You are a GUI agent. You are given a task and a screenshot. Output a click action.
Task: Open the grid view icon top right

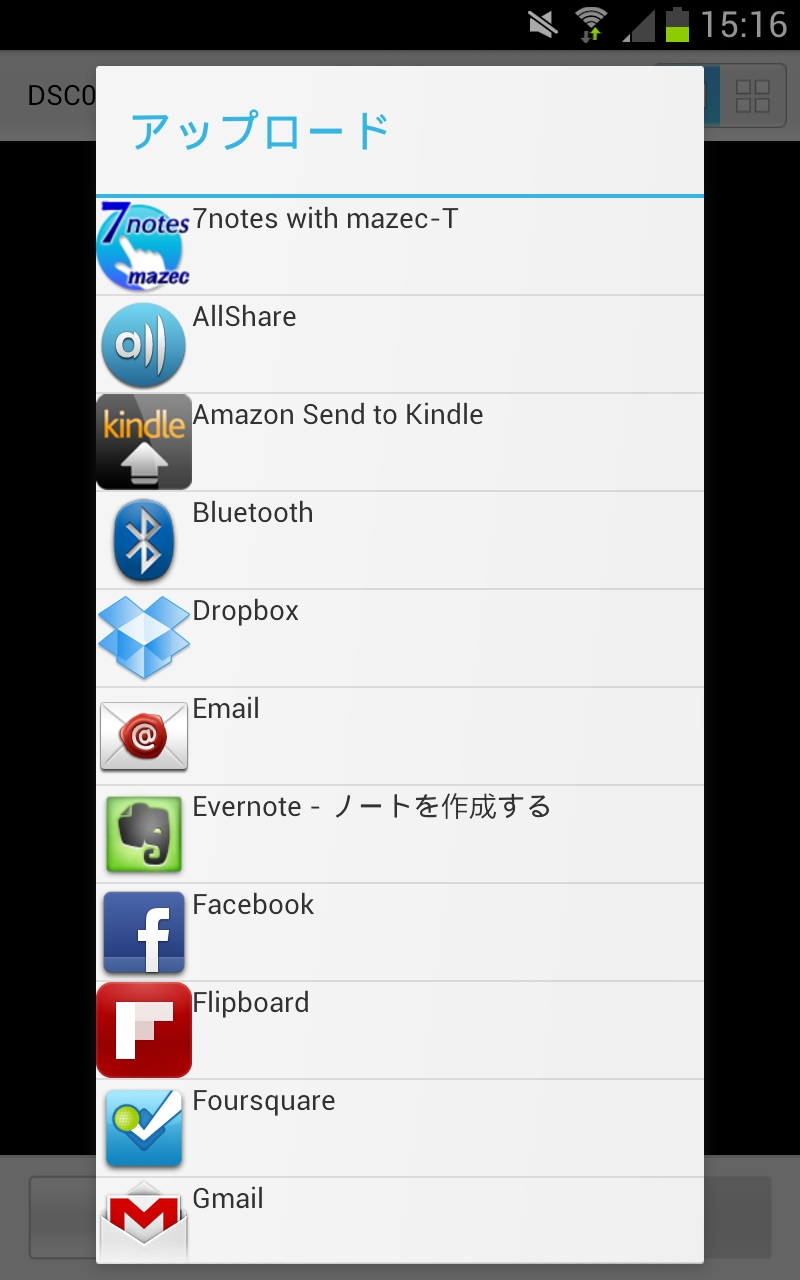tap(752, 96)
